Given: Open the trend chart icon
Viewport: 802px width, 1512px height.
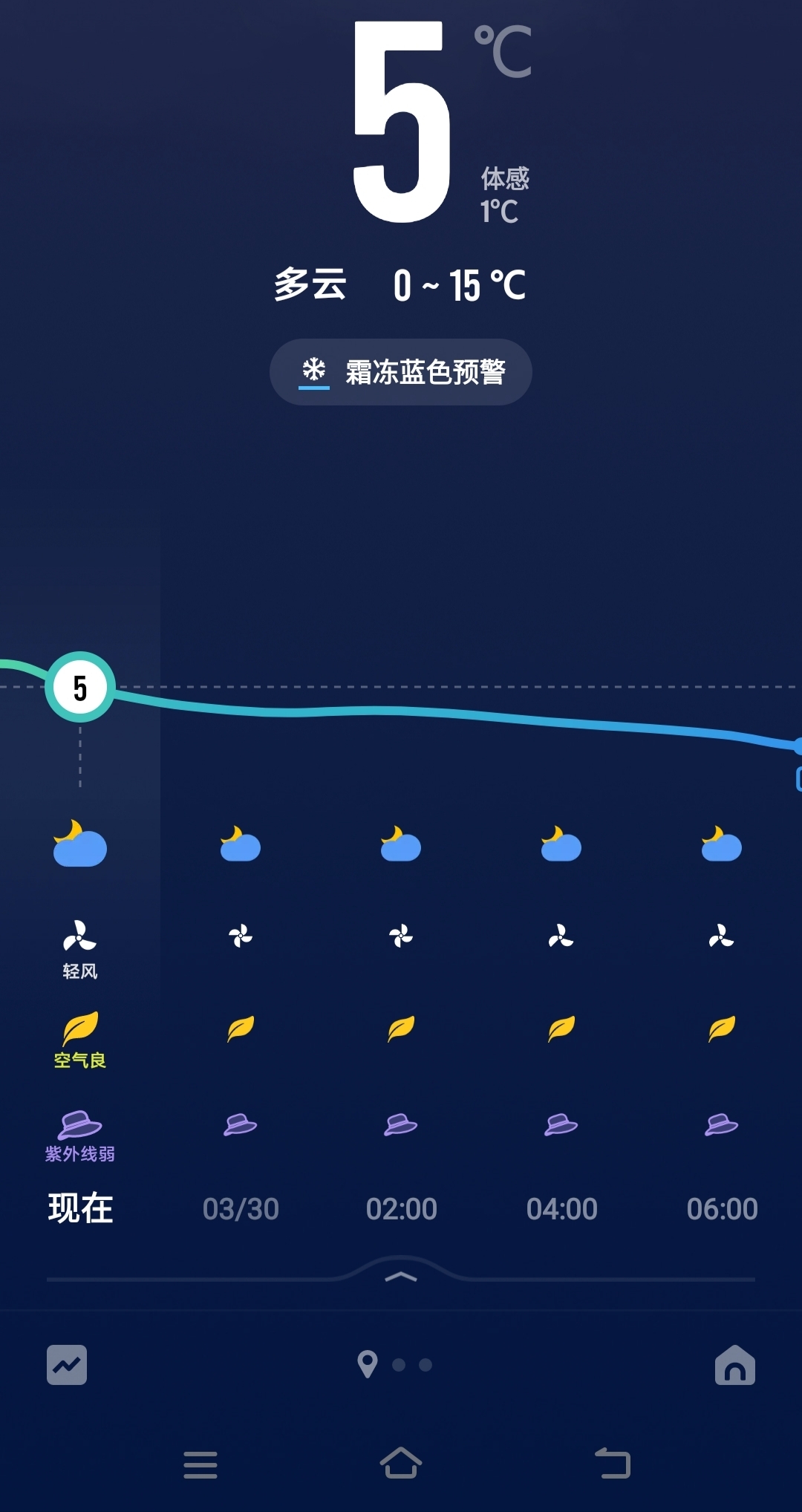Looking at the screenshot, I should 67,1365.
